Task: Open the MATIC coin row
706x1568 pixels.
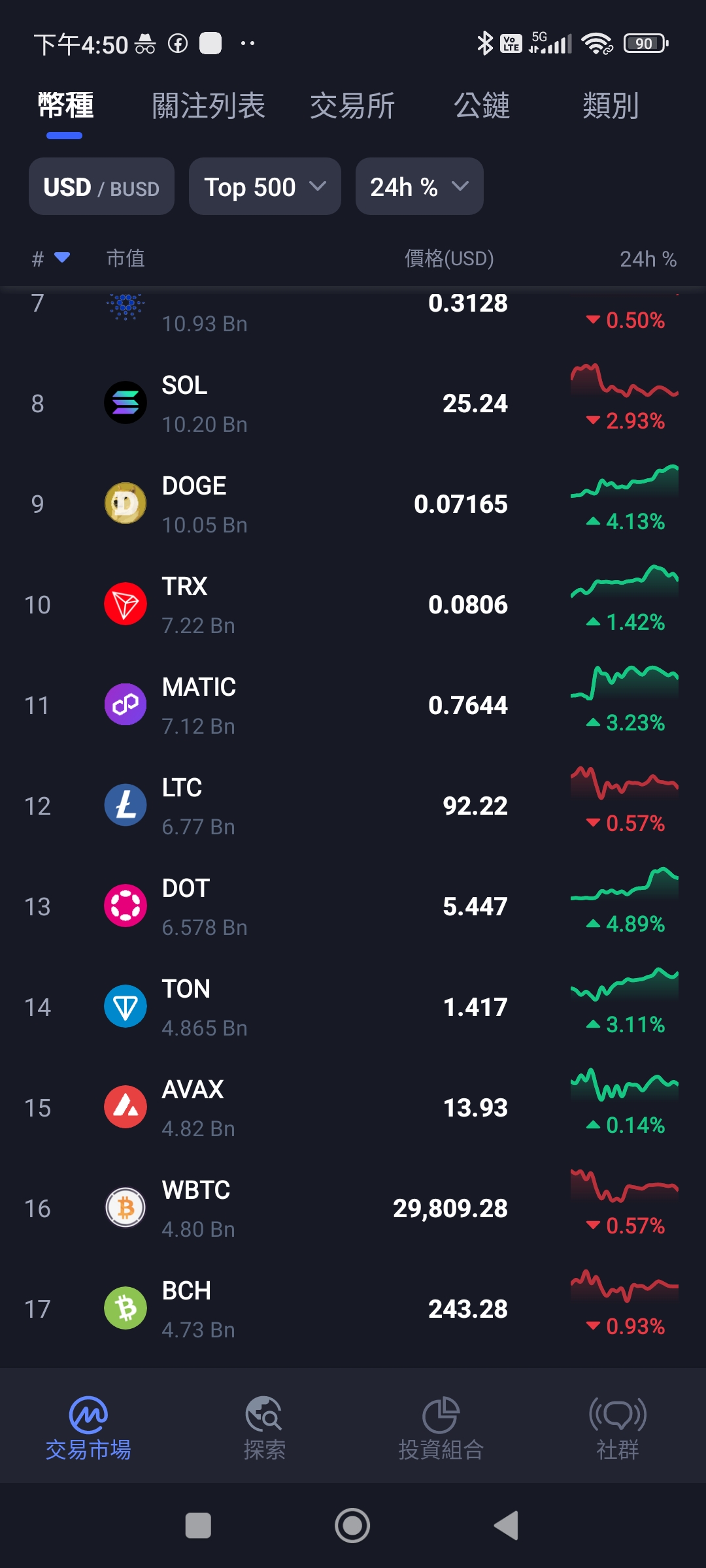Action: pyautogui.click(x=353, y=705)
